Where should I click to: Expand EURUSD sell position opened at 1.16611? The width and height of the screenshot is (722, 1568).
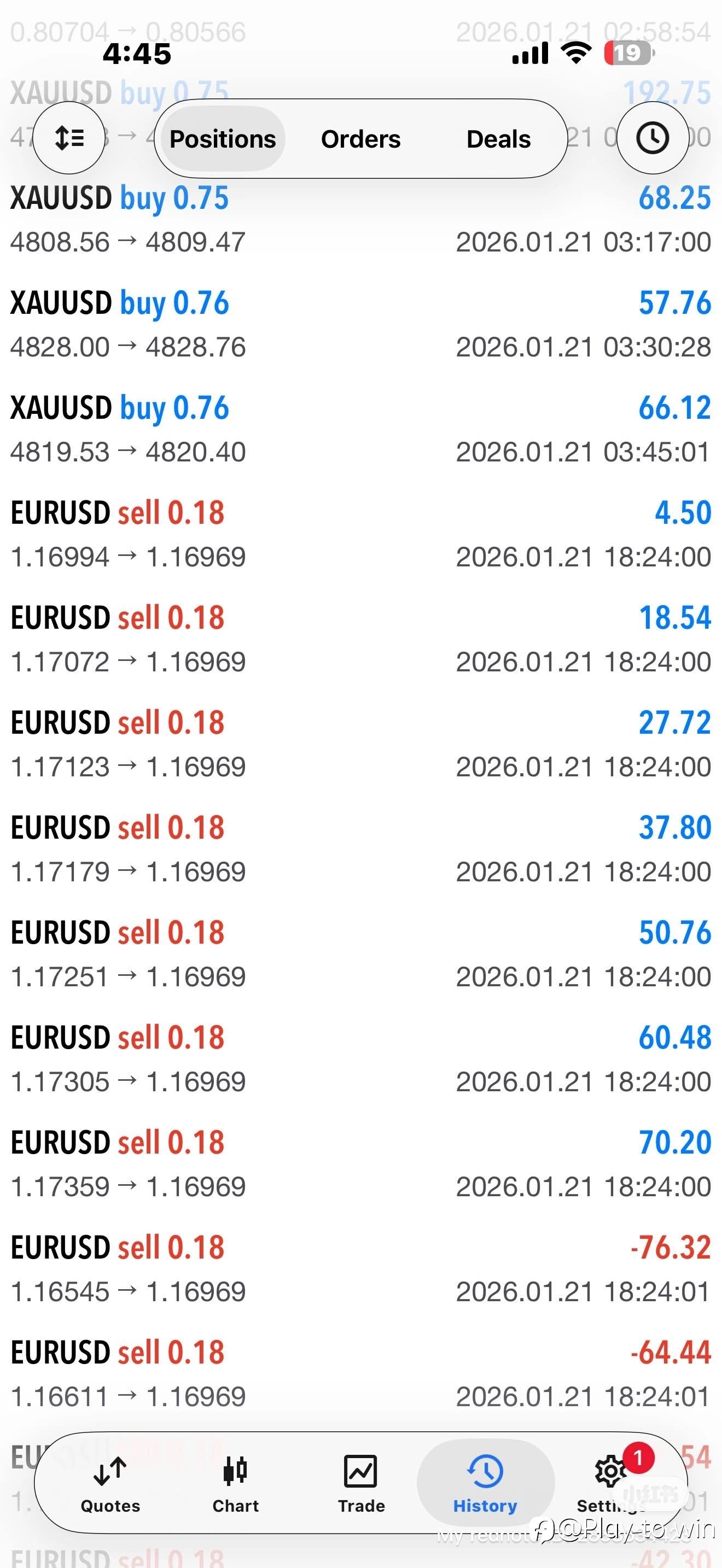[360, 1374]
